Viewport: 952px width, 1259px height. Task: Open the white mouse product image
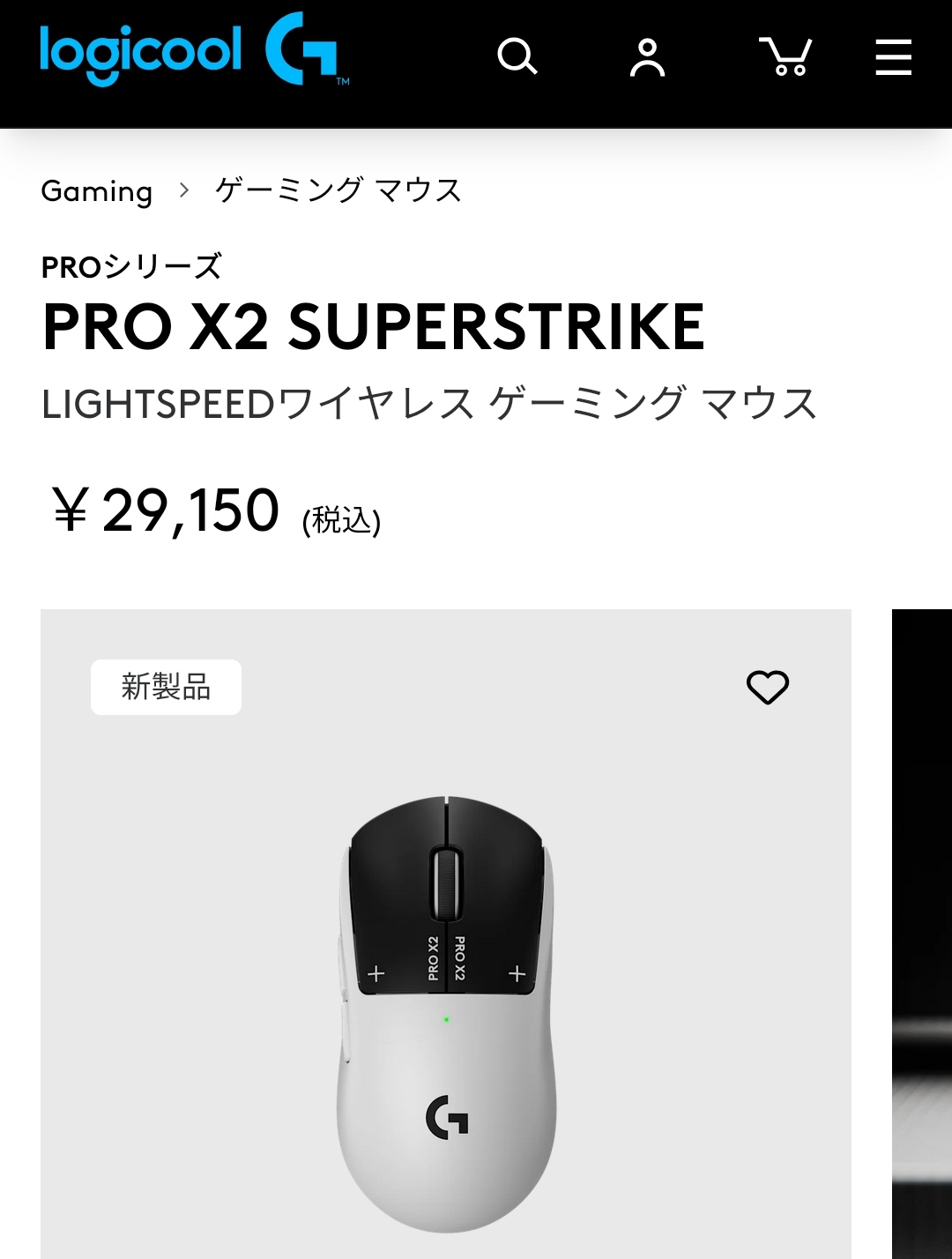(x=446, y=1014)
